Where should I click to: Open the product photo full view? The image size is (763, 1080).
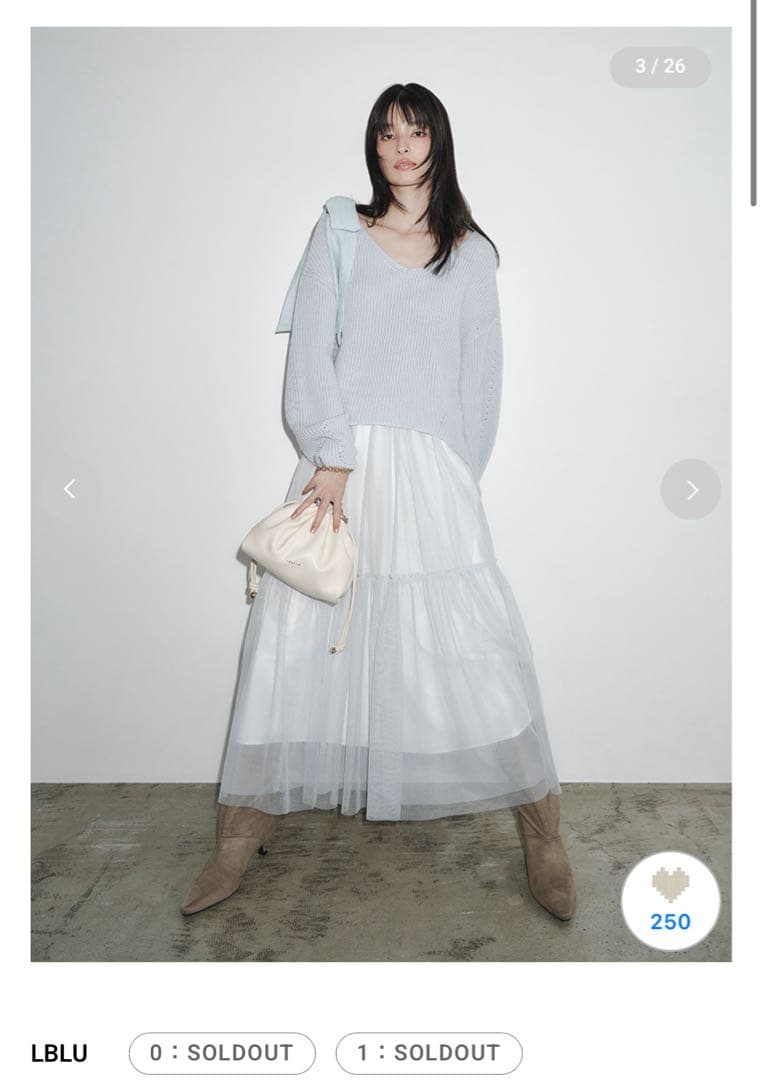[x=380, y=400]
